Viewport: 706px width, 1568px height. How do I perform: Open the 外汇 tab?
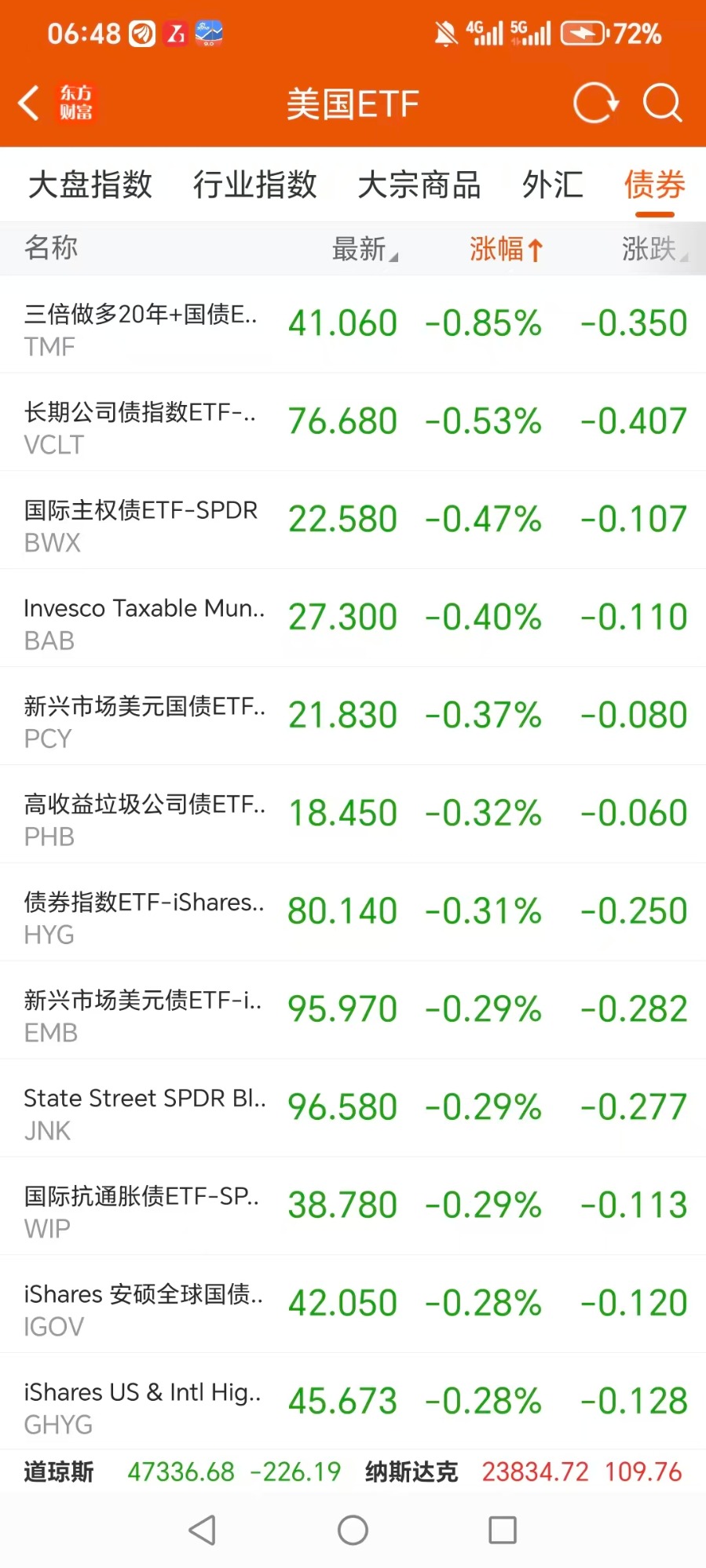pyautogui.click(x=553, y=185)
